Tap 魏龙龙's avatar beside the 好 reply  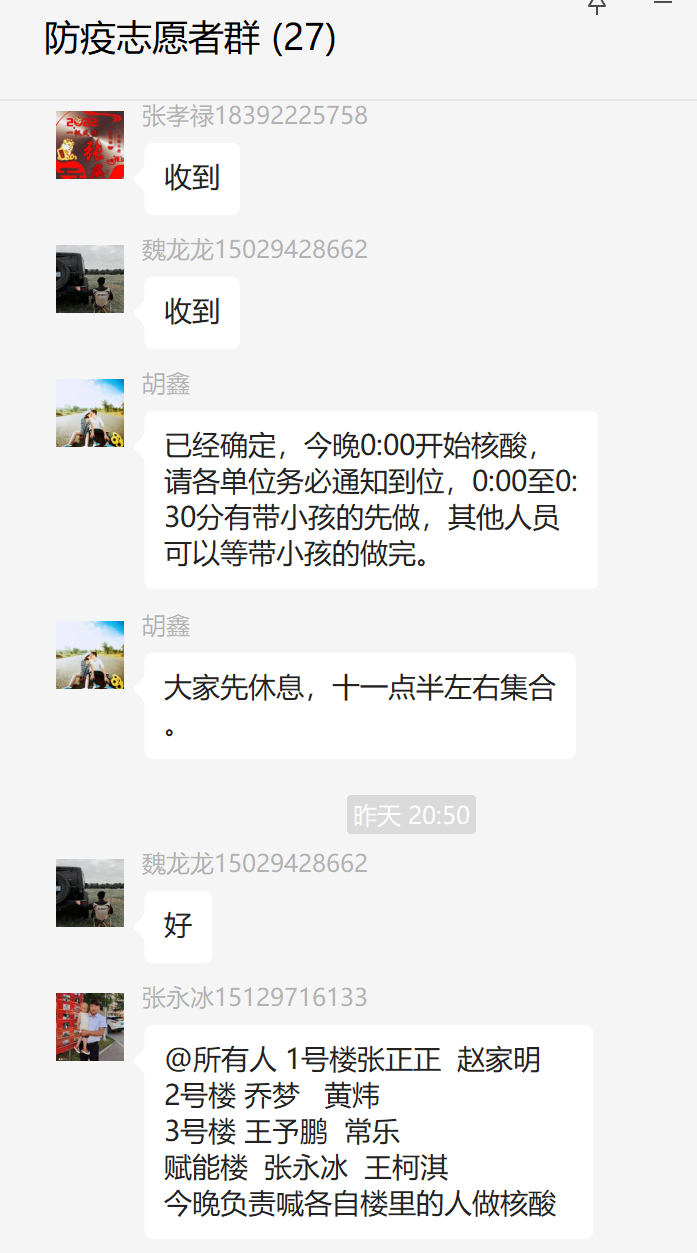tap(90, 893)
